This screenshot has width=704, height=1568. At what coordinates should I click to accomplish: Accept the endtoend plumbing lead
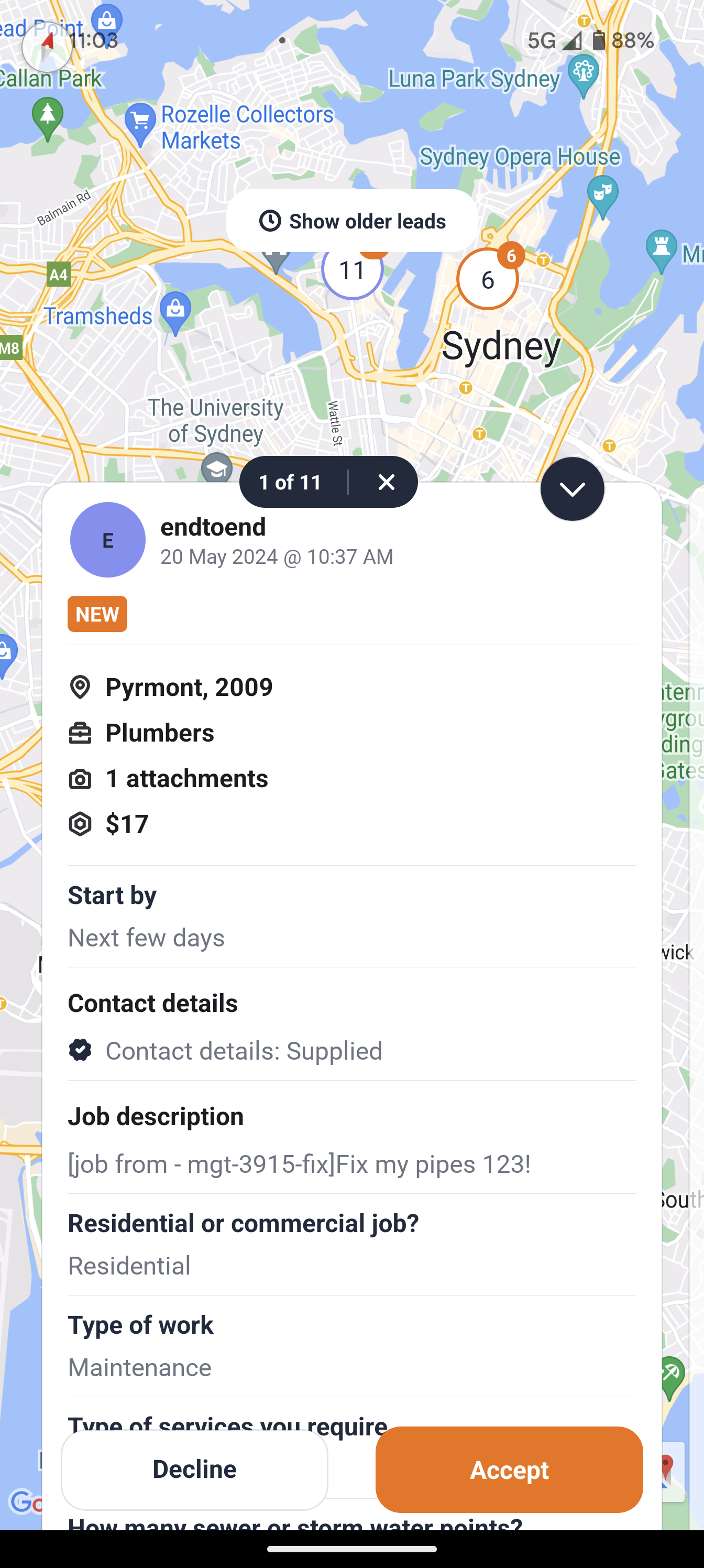tap(509, 1469)
